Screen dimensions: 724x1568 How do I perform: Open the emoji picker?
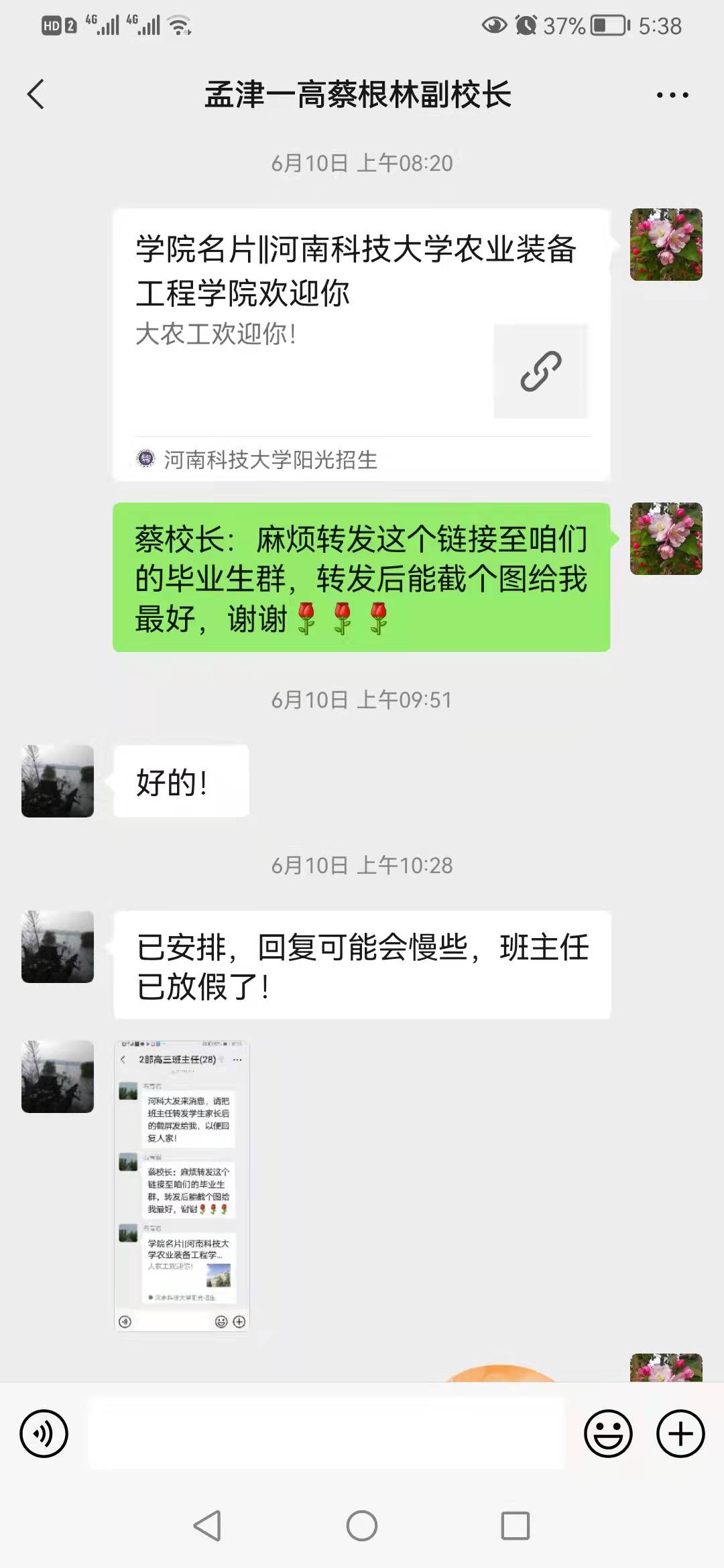(608, 1433)
